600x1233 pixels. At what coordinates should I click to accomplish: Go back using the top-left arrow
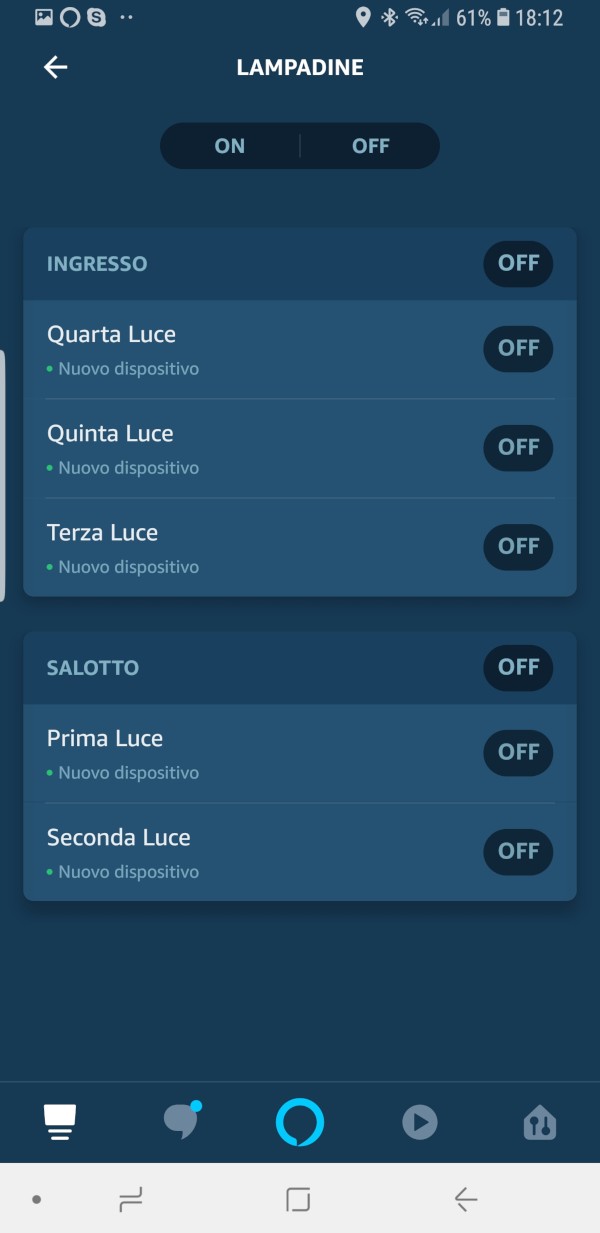click(x=55, y=68)
